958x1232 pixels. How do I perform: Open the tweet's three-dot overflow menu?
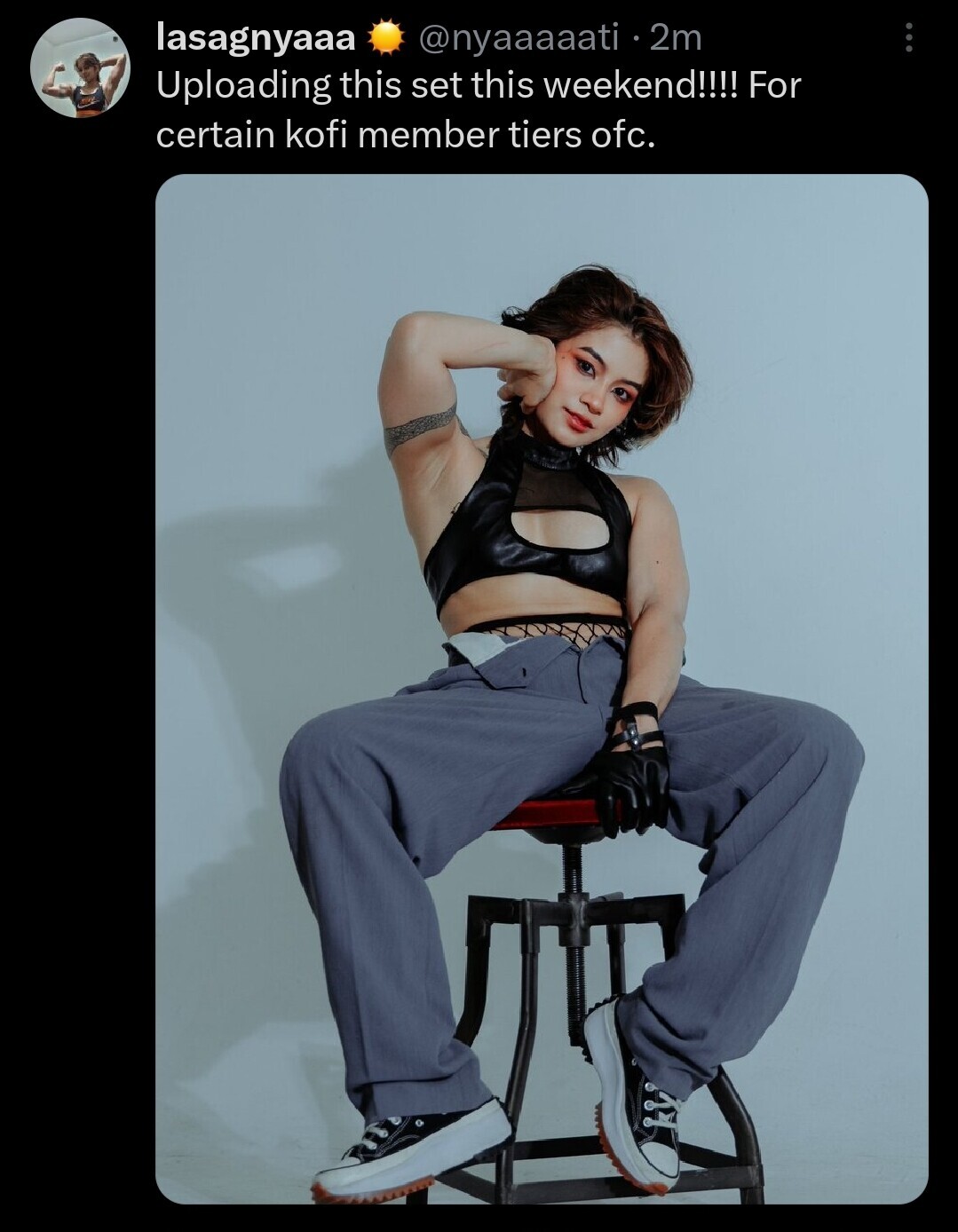[x=907, y=38]
